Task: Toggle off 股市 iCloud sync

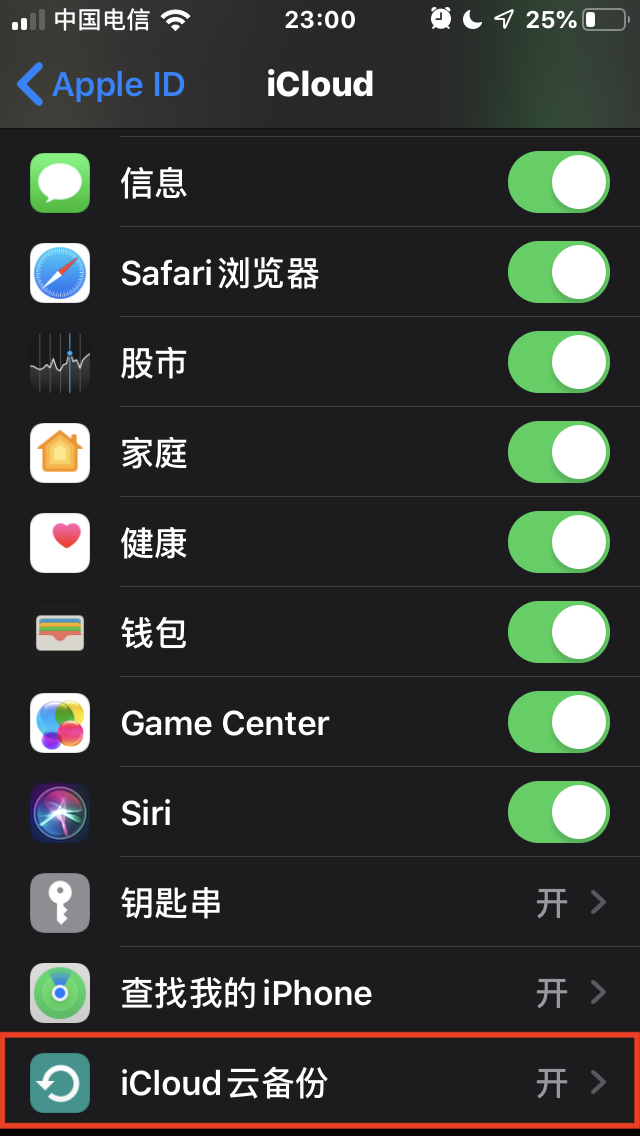Action: (x=558, y=363)
